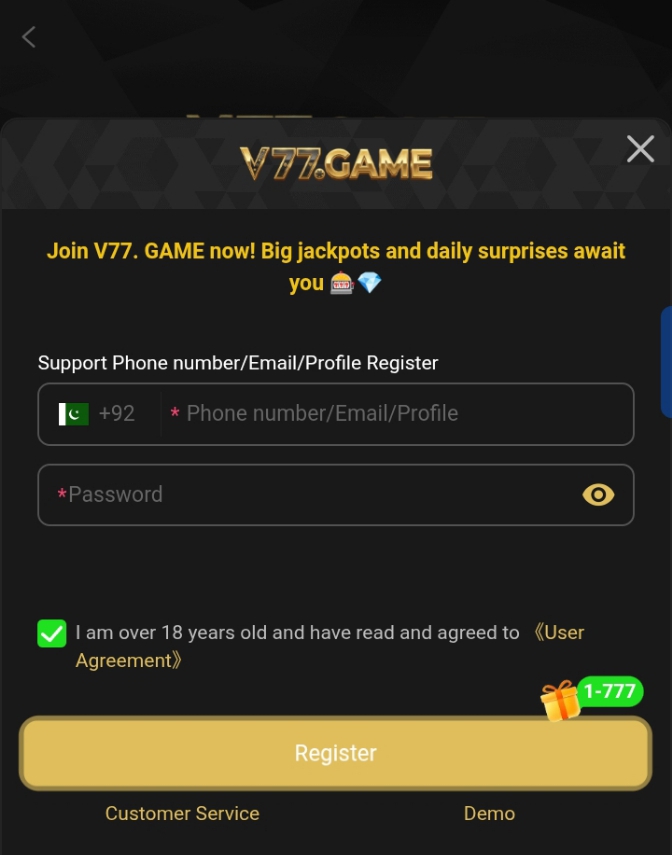Tap the Register button
This screenshot has width=672, height=855.
[x=335, y=753]
